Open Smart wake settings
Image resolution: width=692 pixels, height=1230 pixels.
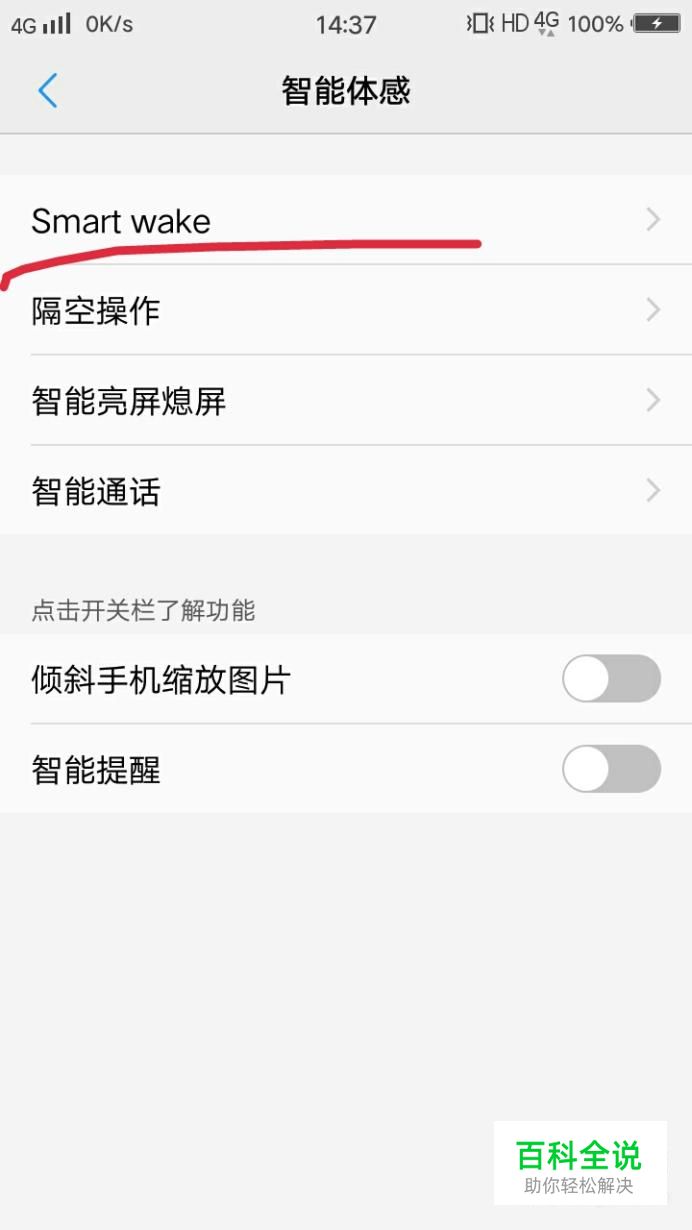346,220
